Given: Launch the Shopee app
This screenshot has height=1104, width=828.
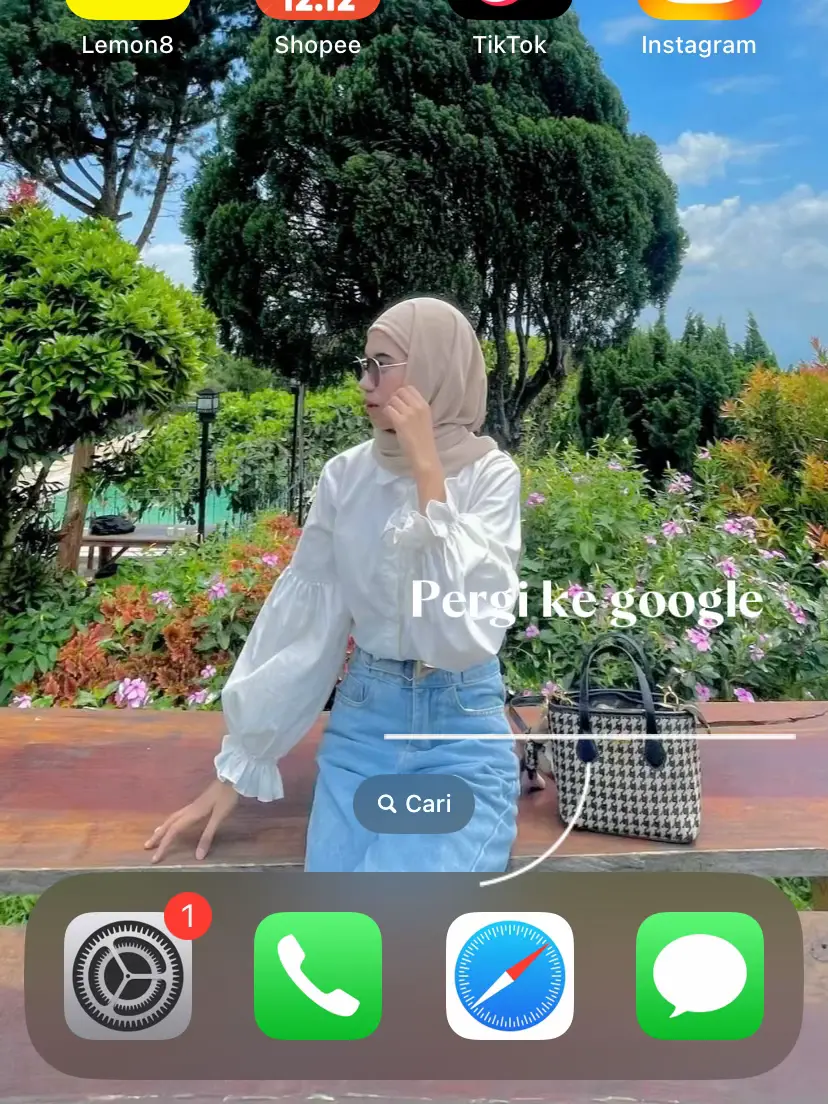Looking at the screenshot, I should (318, 12).
